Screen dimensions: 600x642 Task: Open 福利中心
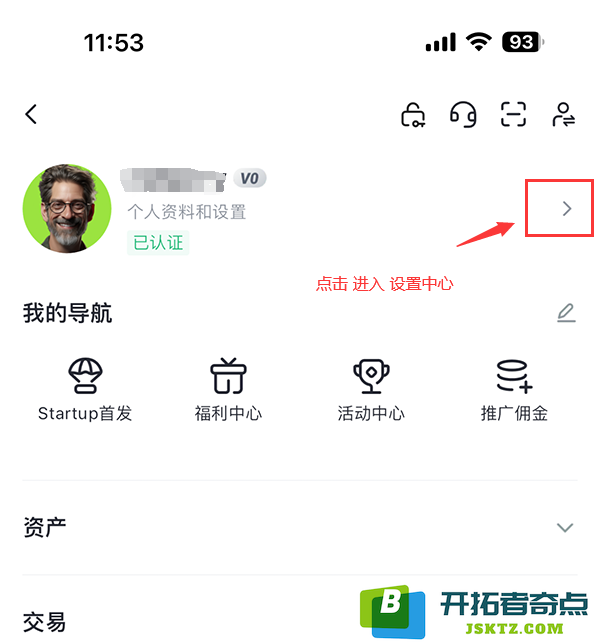coord(228,389)
